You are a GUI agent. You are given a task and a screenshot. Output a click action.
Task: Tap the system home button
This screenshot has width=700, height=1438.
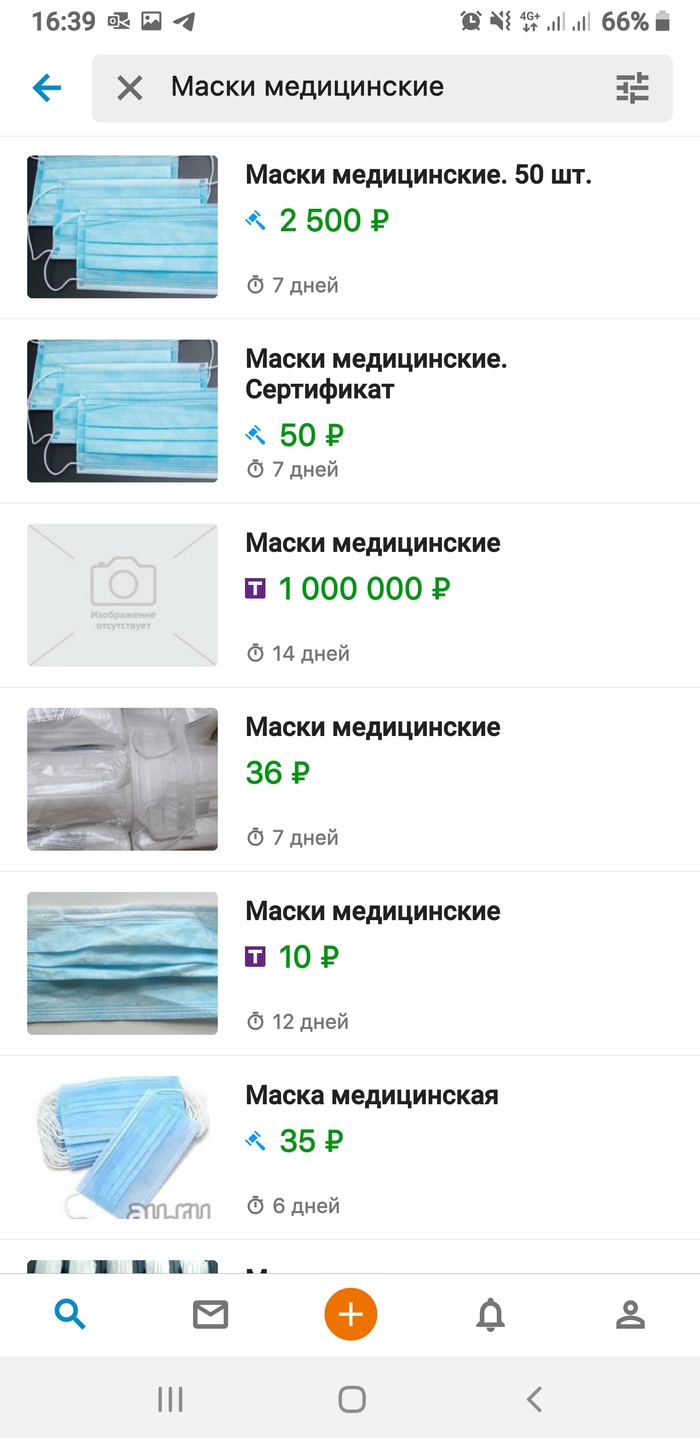tap(351, 1399)
